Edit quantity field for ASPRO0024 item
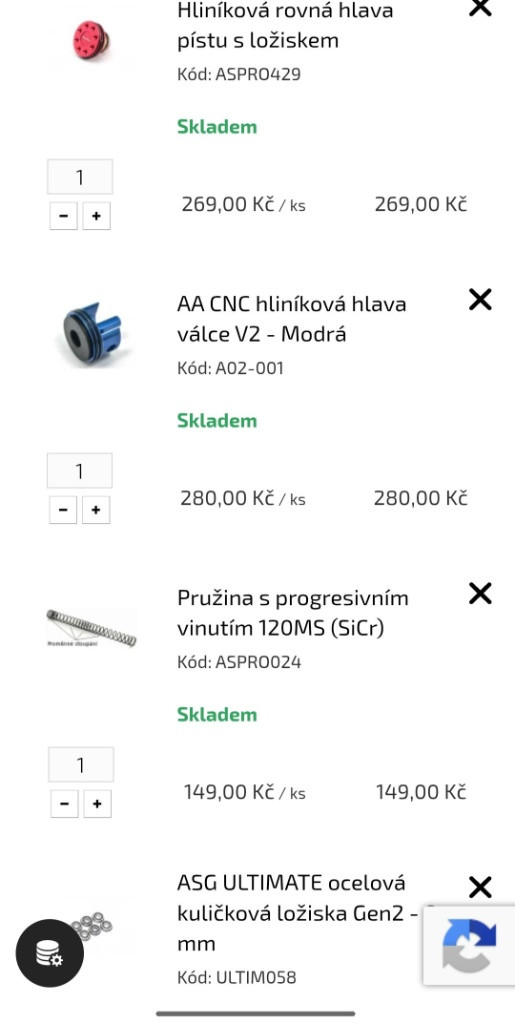The height and width of the screenshot is (1024, 515). (x=81, y=764)
